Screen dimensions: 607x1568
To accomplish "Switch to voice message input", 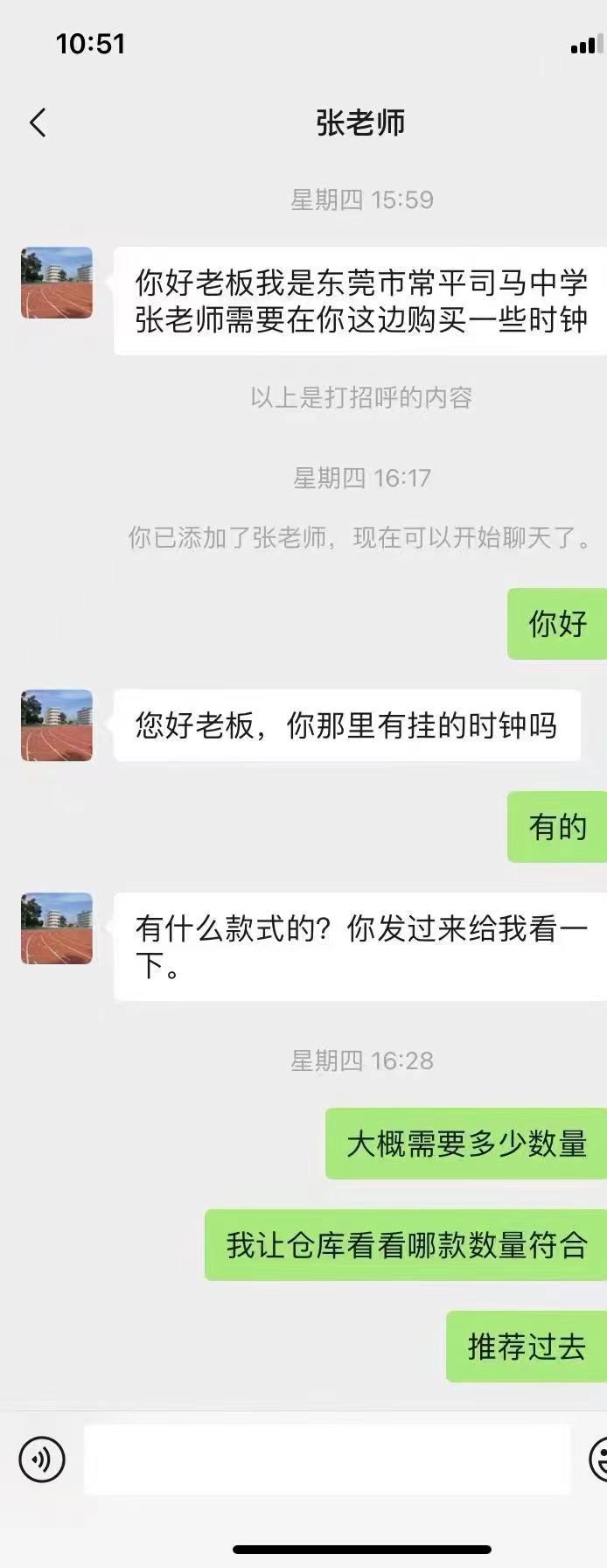I will [x=42, y=1459].
